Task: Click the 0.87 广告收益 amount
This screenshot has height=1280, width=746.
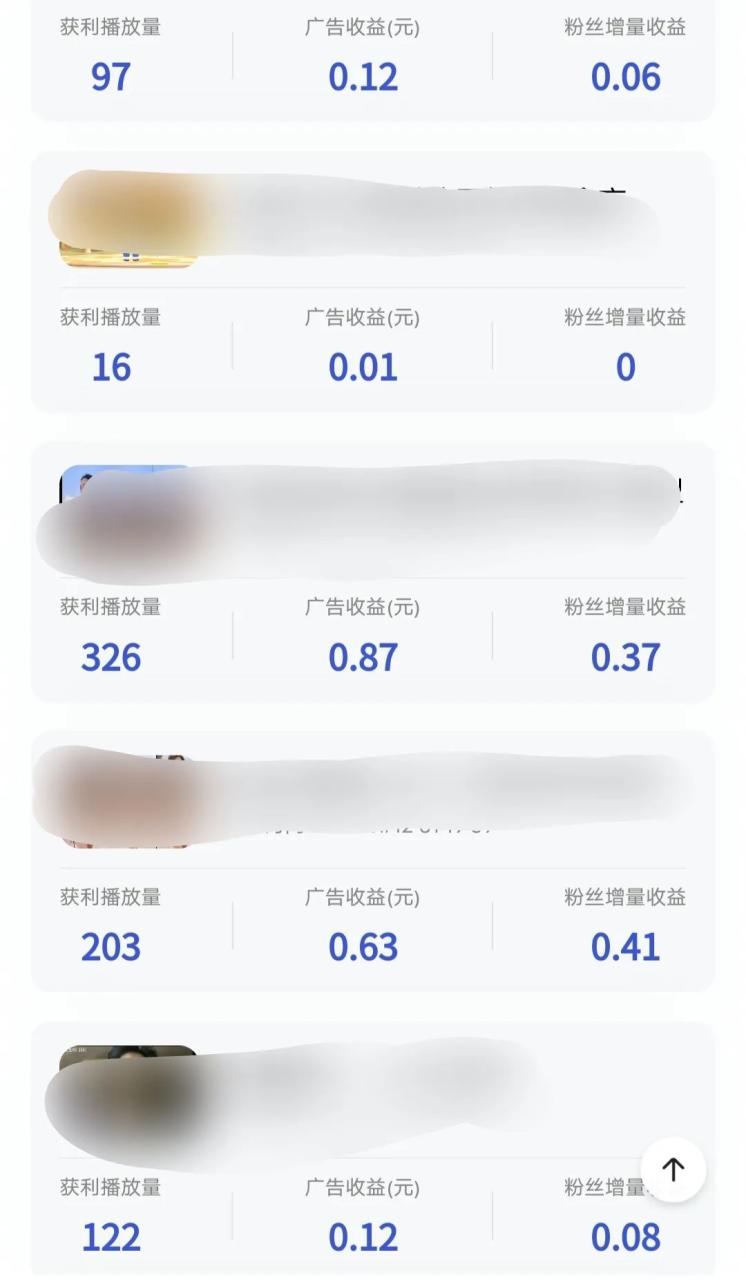Action: pos(364,657)
